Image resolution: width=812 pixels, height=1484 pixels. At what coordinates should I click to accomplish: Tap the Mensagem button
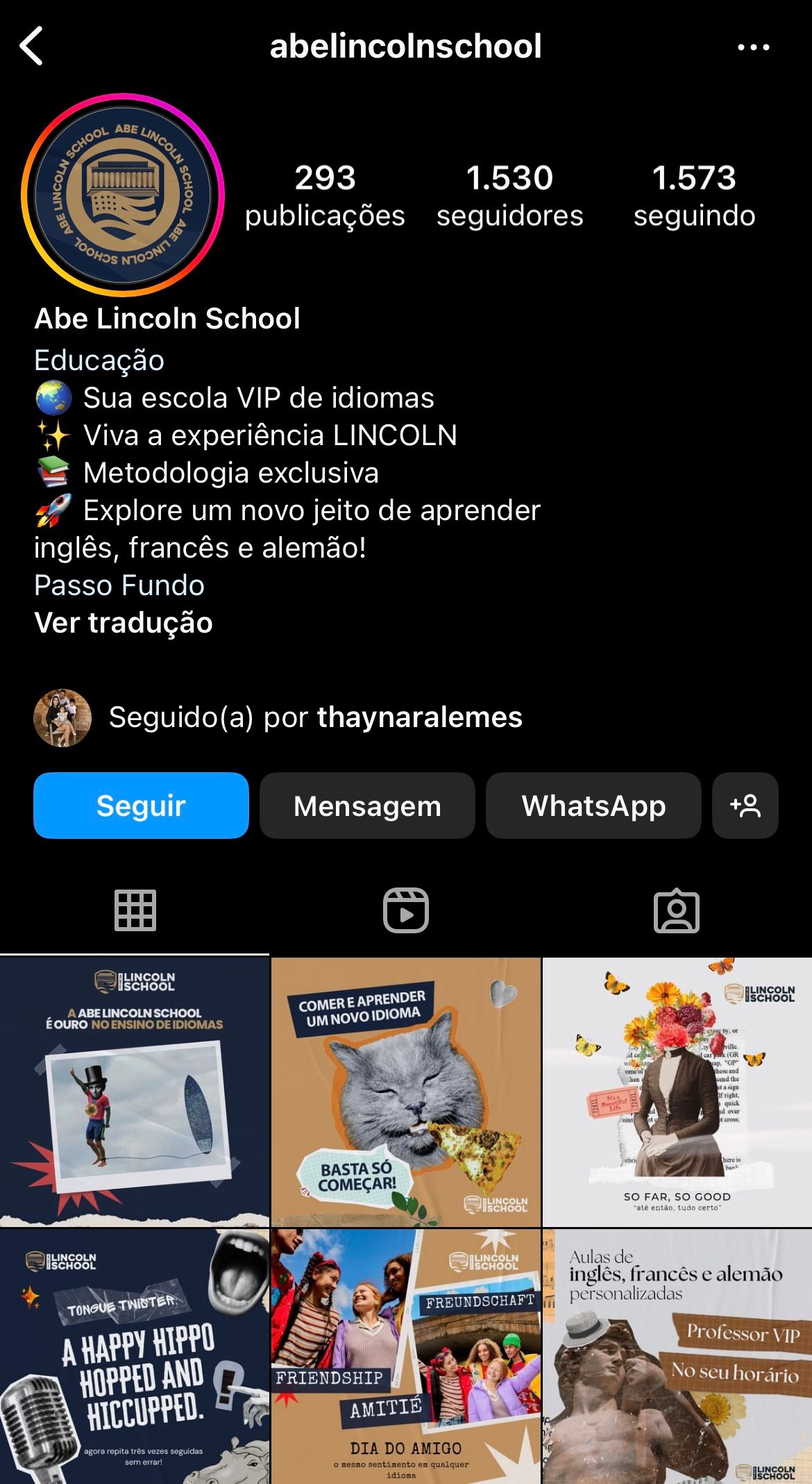367,806
